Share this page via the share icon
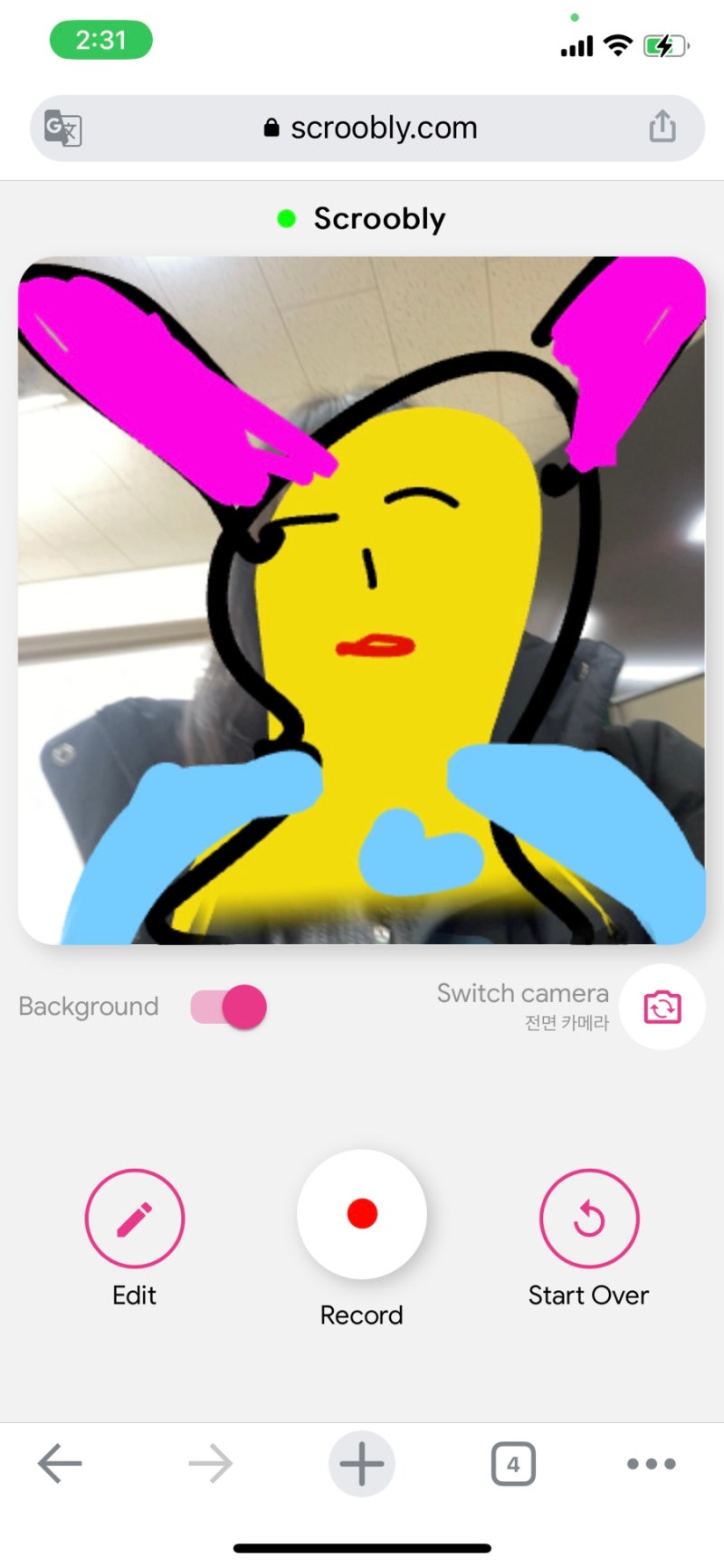Image resolution: width=724 pixels, height=1568 pixels. coord(662,127)
